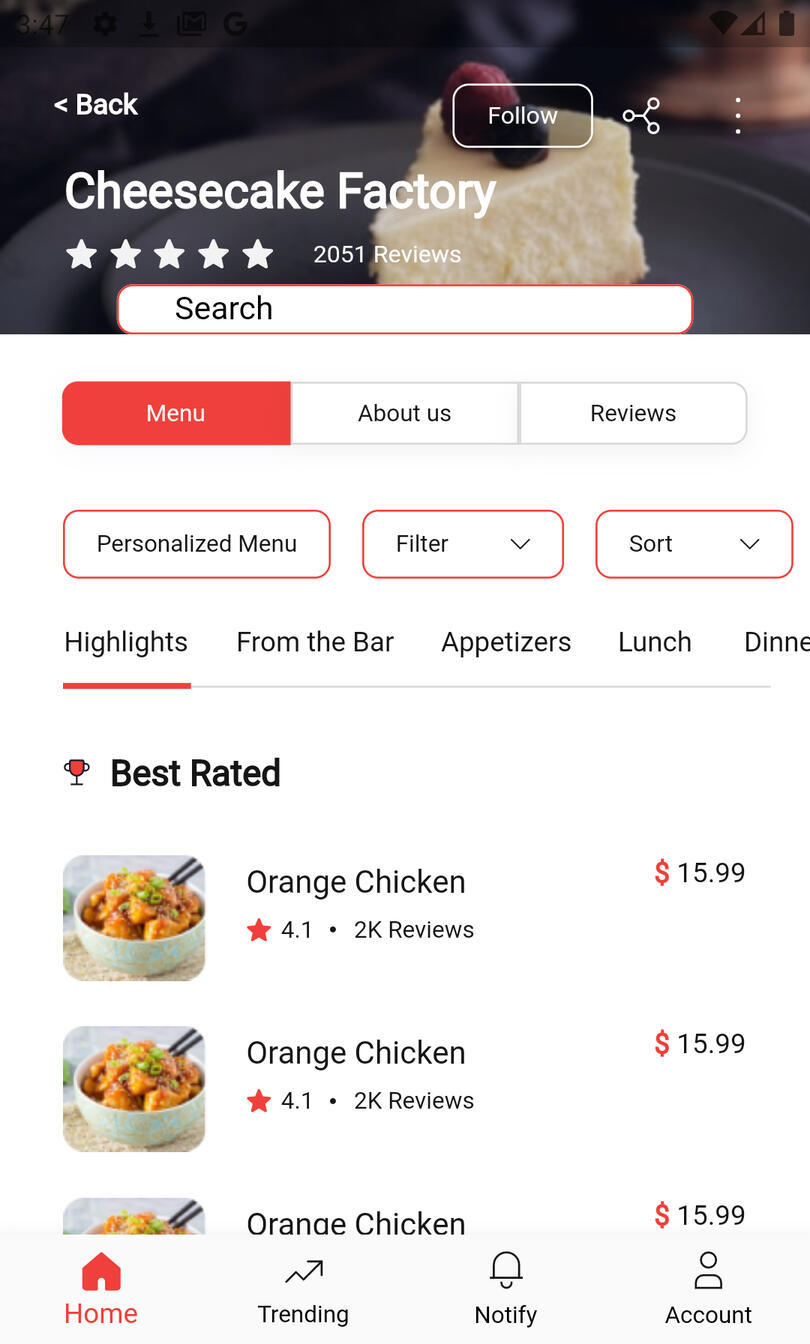Expand the Filter dropdown
Image resolution: width=810 pixels, height=1344 pixels.
[462, 544]
